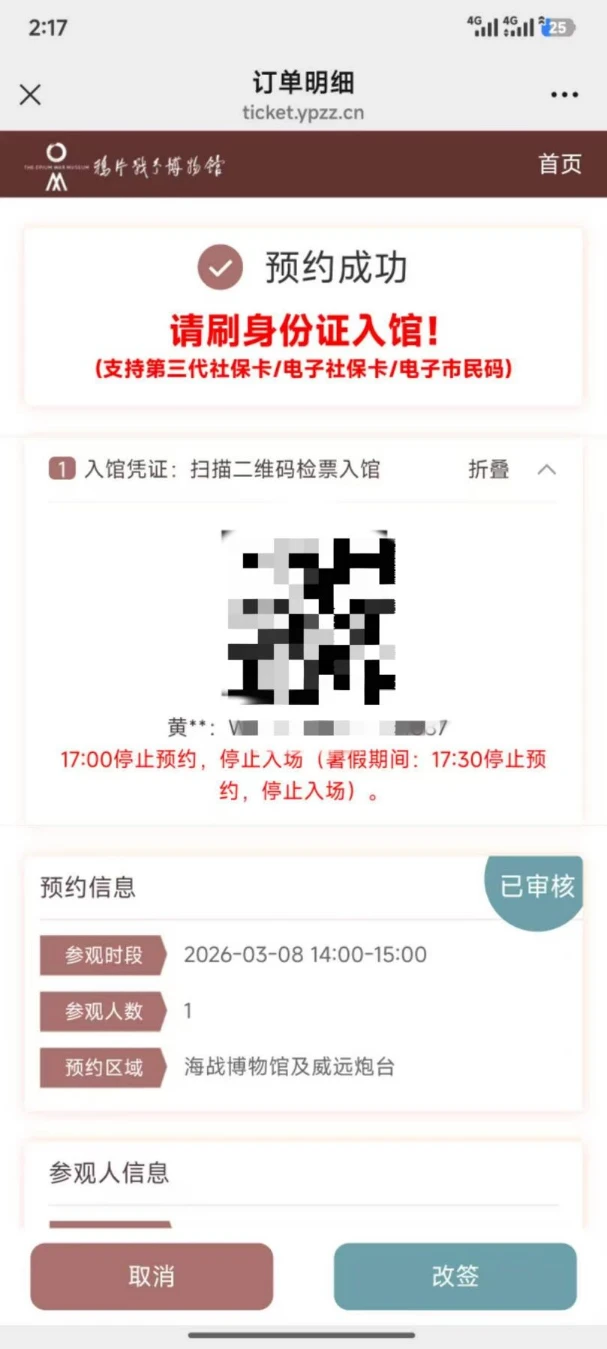Close the 订单明细 web page
Screen dimensions: 607x1349
pyautogui.click(x=31, y=95)
